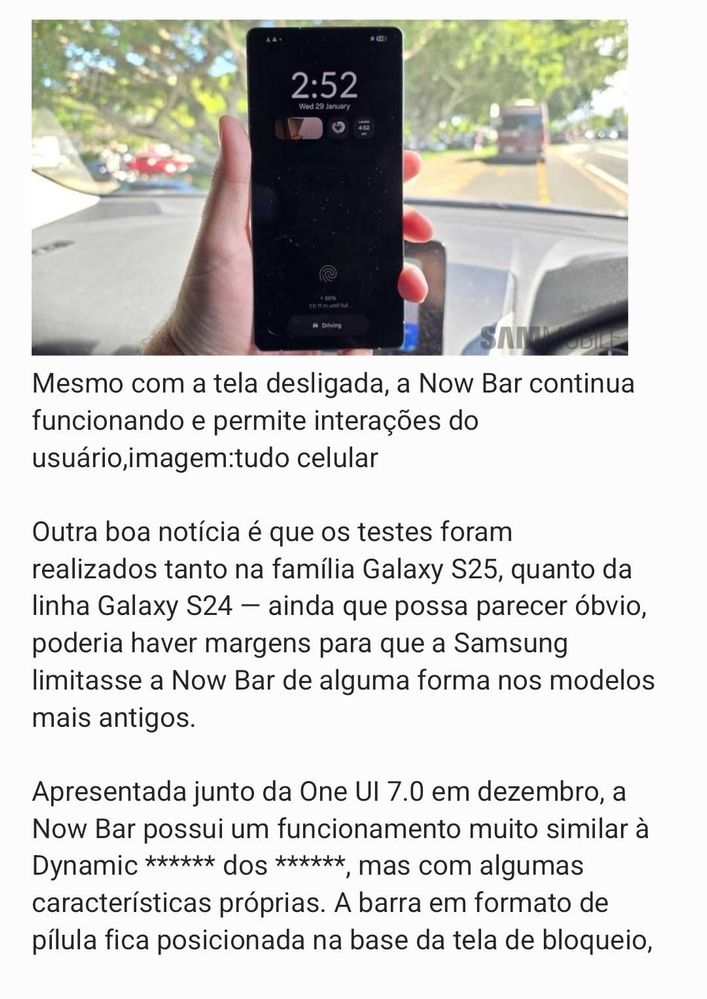The height and width of the screenshot is (999, 707).
Task: Open the Now Bar phone photo
Action: (x=329, y=187)
